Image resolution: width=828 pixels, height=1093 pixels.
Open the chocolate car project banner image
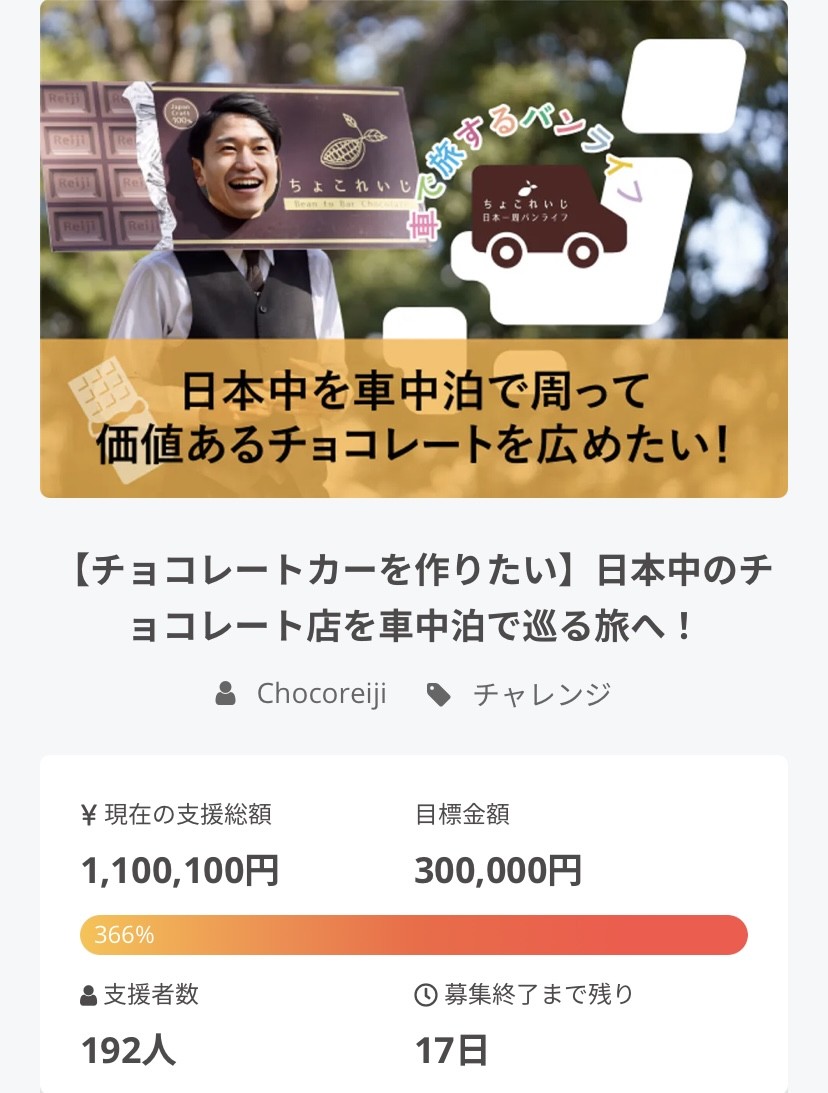pyautogui.click(x=414, y=250)
